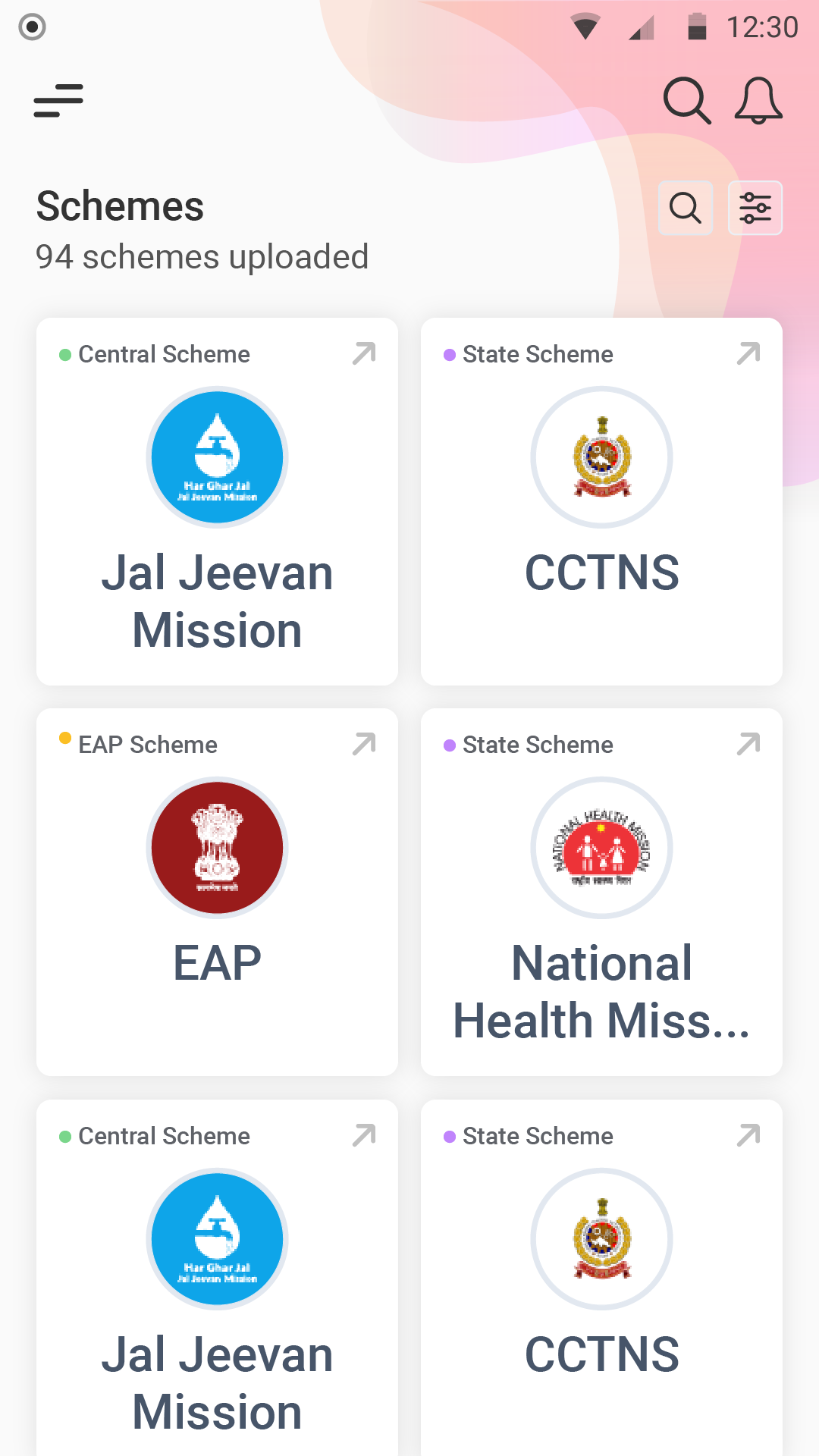Screen dimensions: 819x1456
Task: Open the EAP scheme card
Action: (x=217, y=892)
